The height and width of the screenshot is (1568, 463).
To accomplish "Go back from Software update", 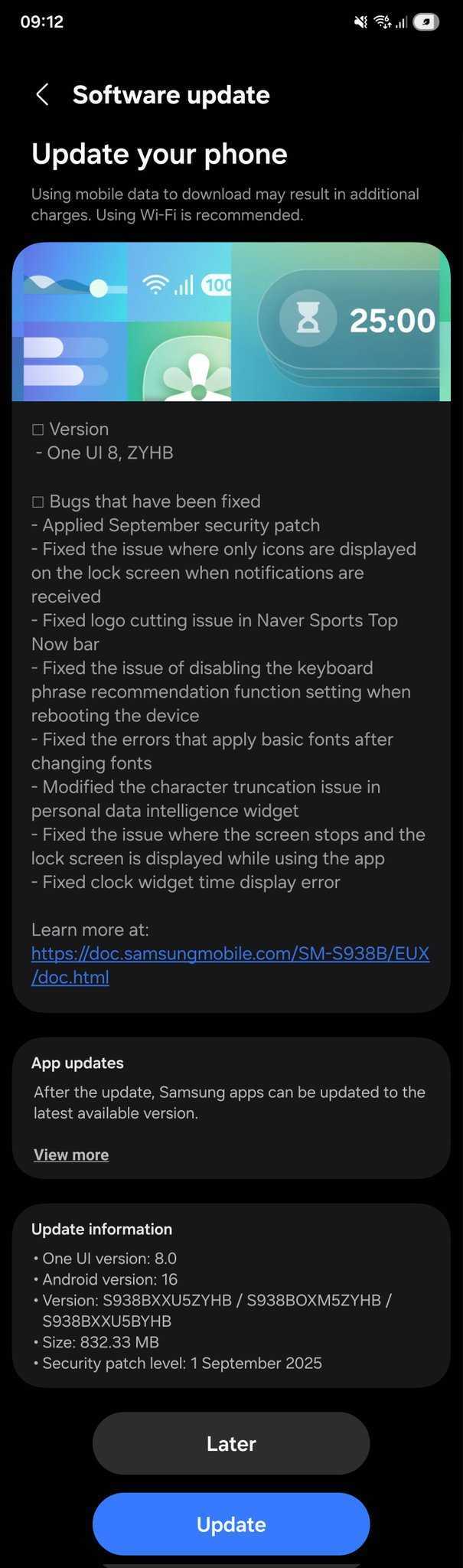I will pyautogui.click(x=43, y=95).
